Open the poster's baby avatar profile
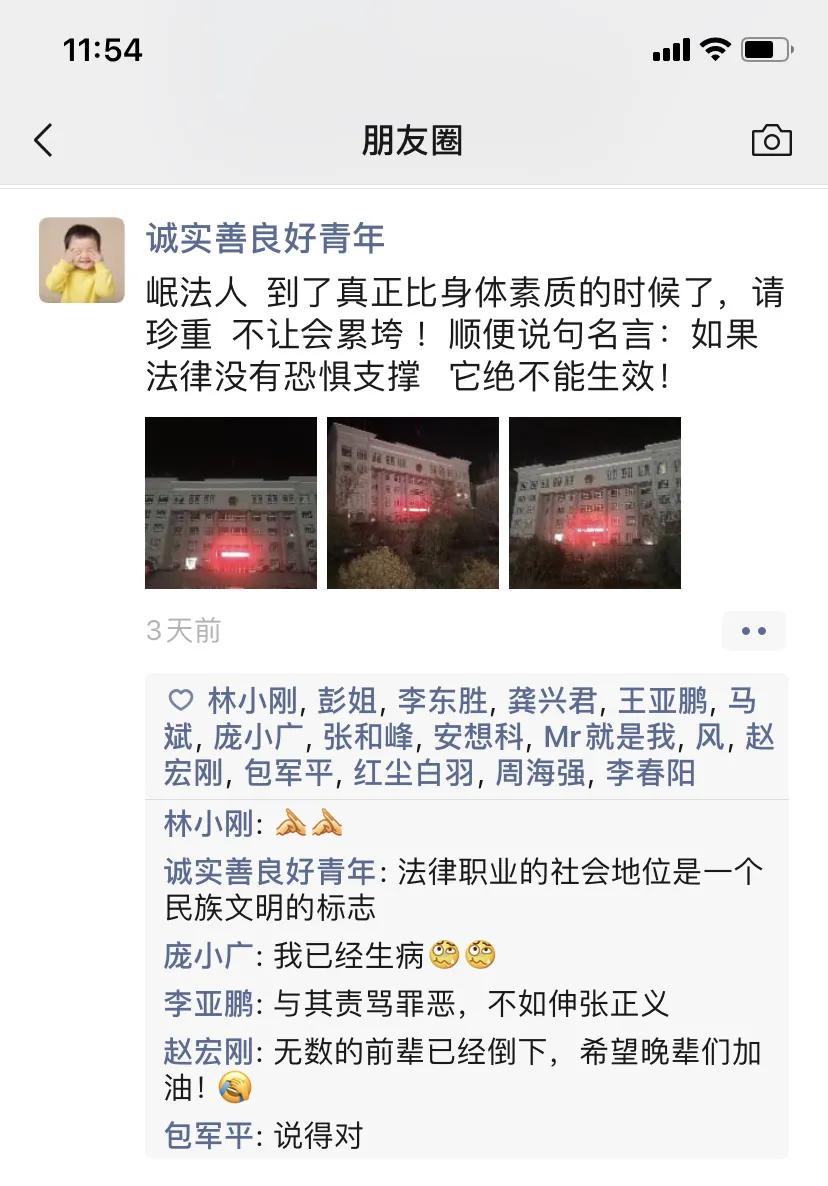 [82, 260]
